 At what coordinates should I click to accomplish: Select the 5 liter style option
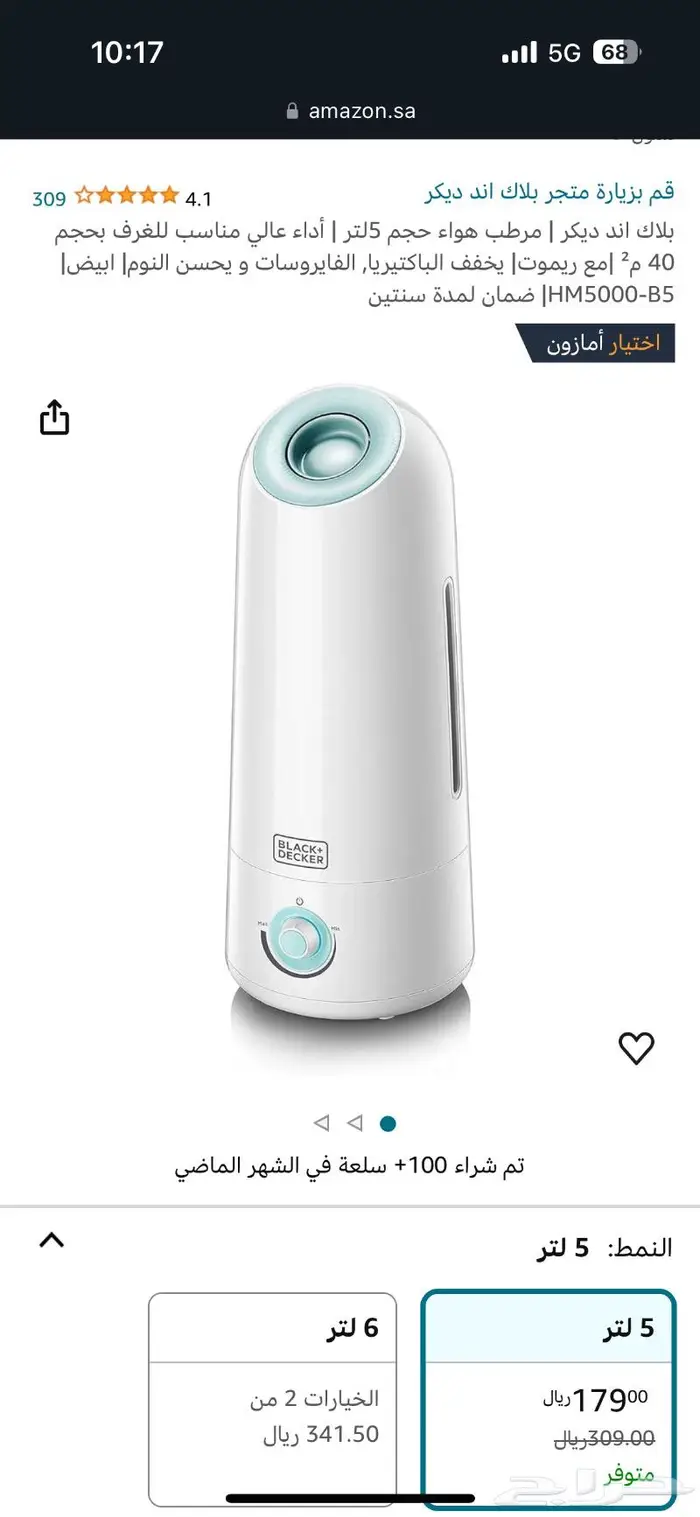pos(548,1397)
